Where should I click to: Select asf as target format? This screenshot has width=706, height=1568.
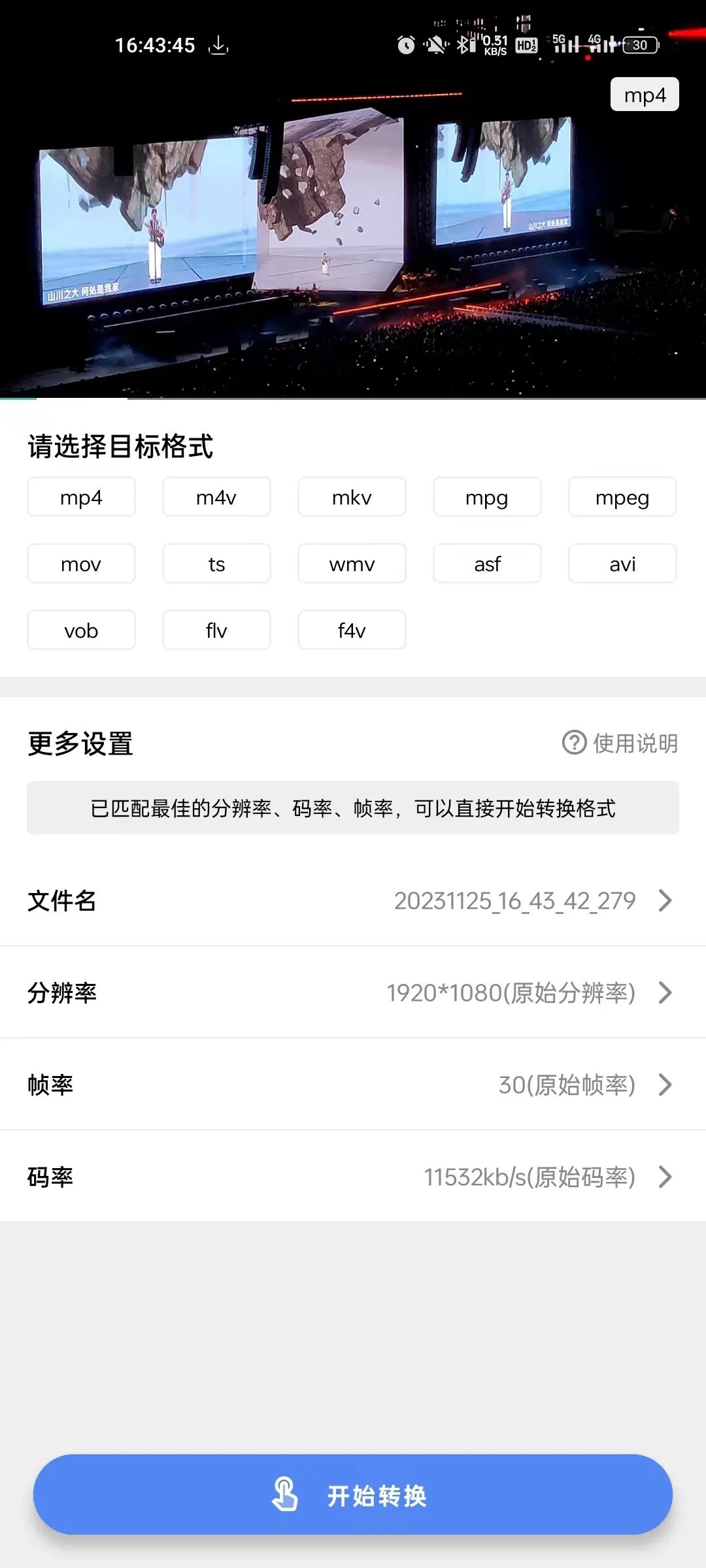[x=487, y=564]
